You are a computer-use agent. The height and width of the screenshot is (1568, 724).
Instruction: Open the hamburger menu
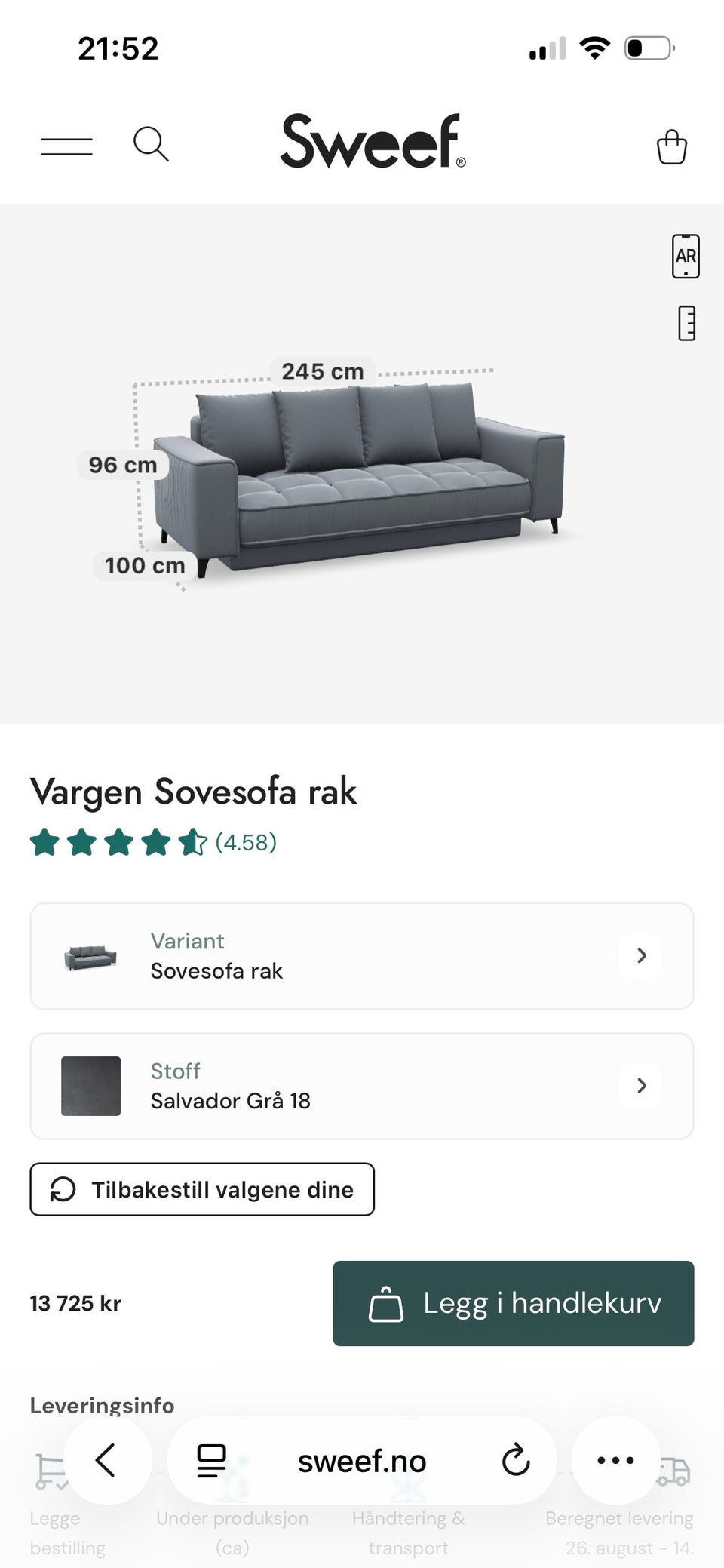point(66,146)
